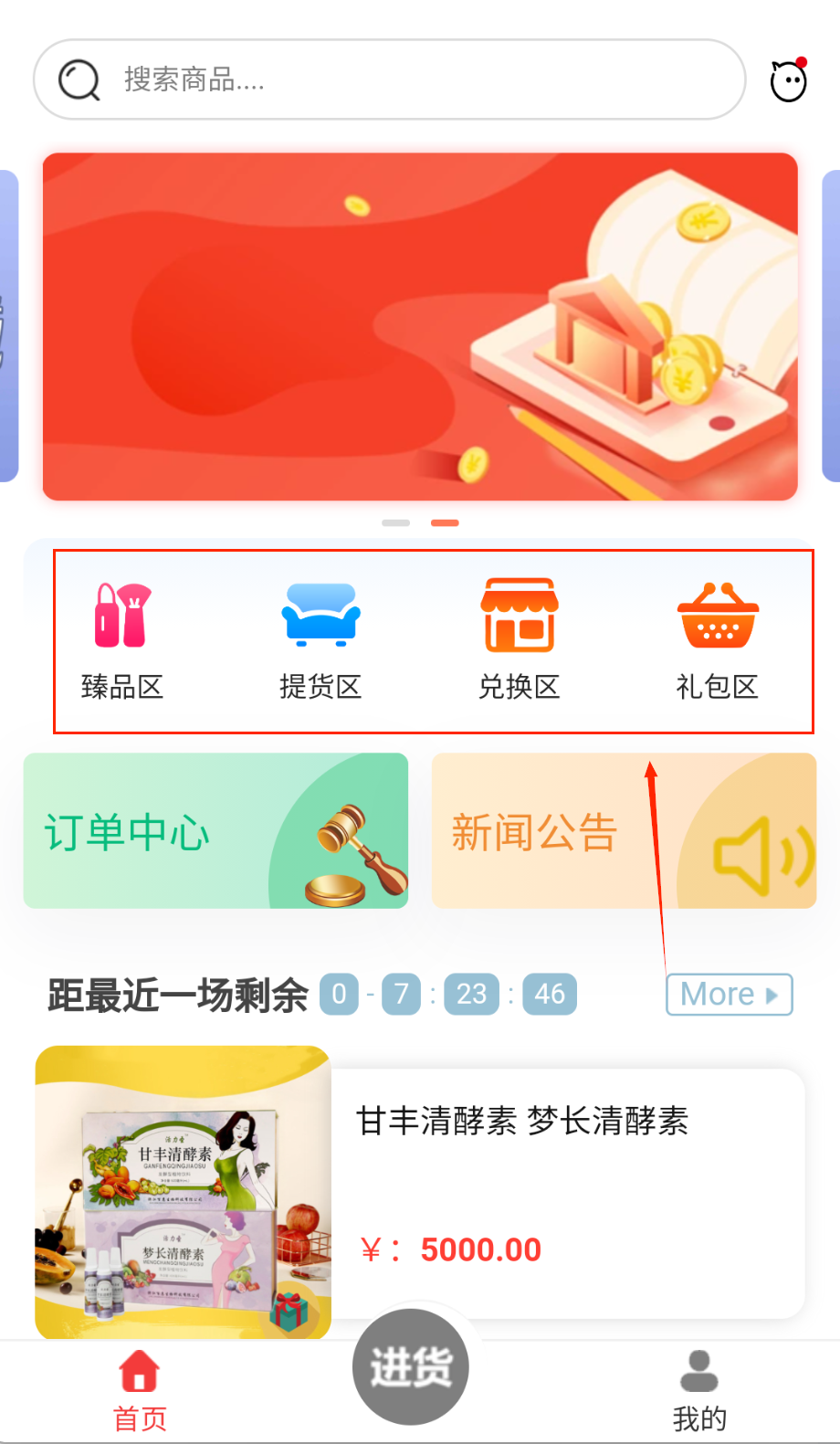
Task: Open the 搜索商品 search box
Action: (389, 79)
